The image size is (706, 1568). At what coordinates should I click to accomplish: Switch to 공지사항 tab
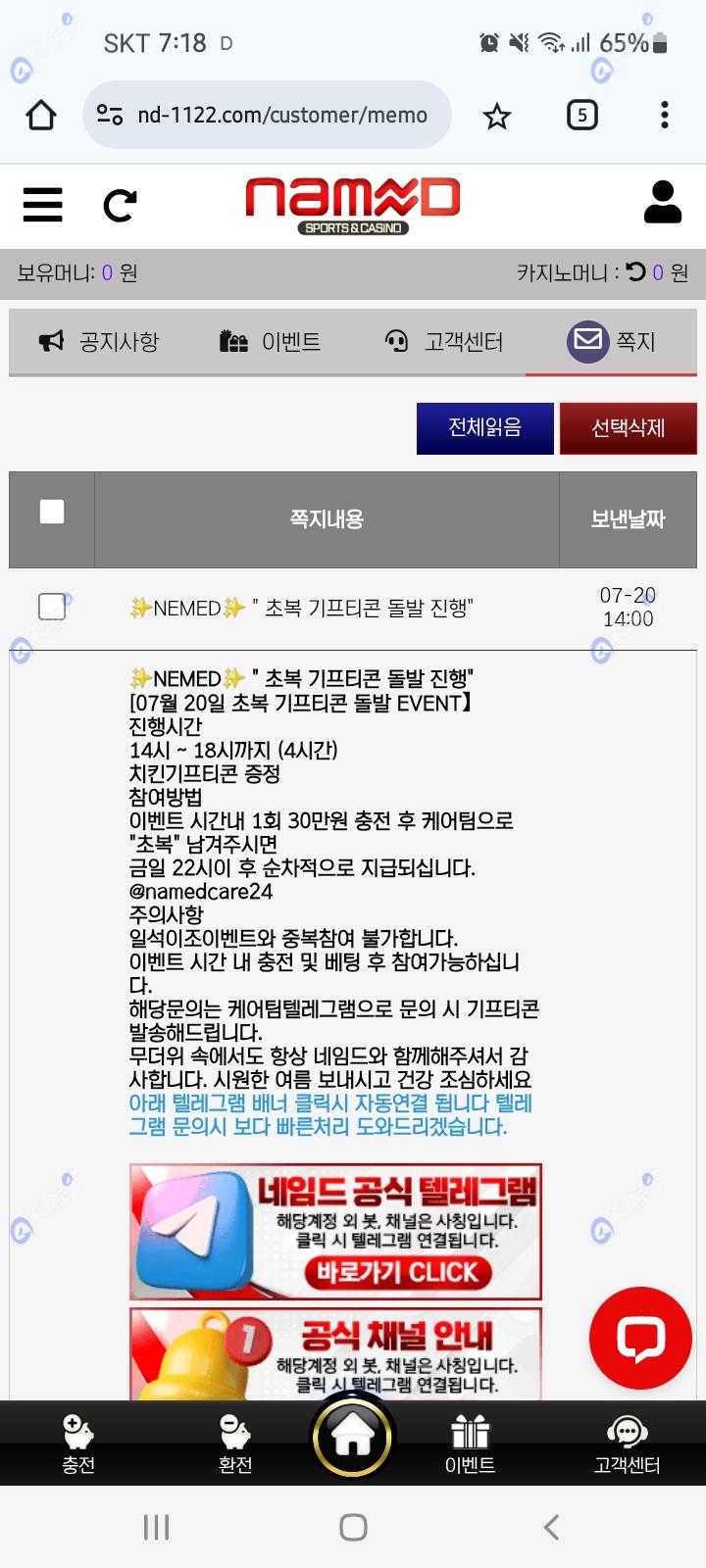click(98, 342)
